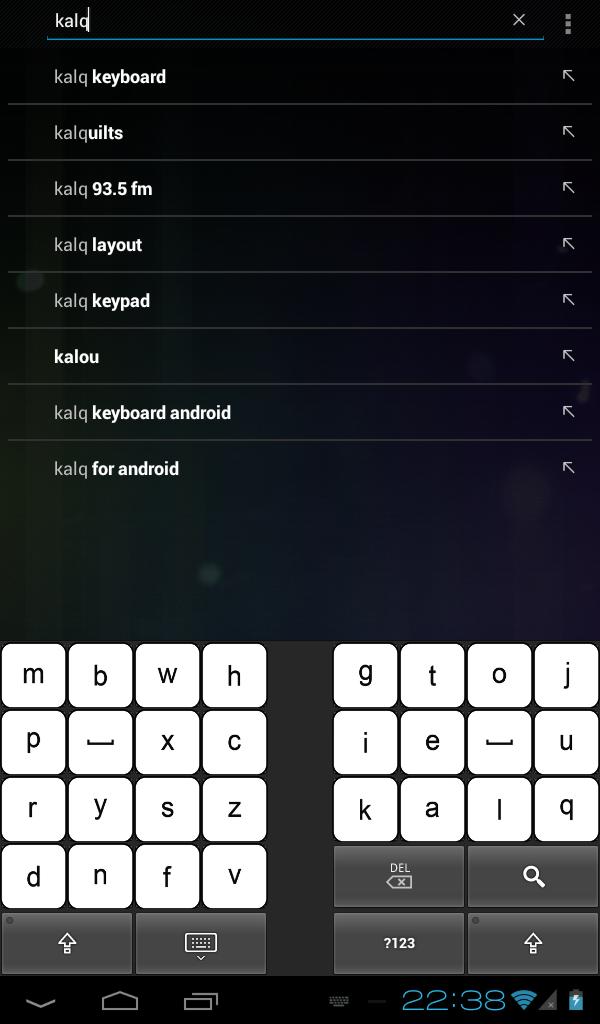Open the overflow menu
The image size is (600, 1024).
point(568,23)
